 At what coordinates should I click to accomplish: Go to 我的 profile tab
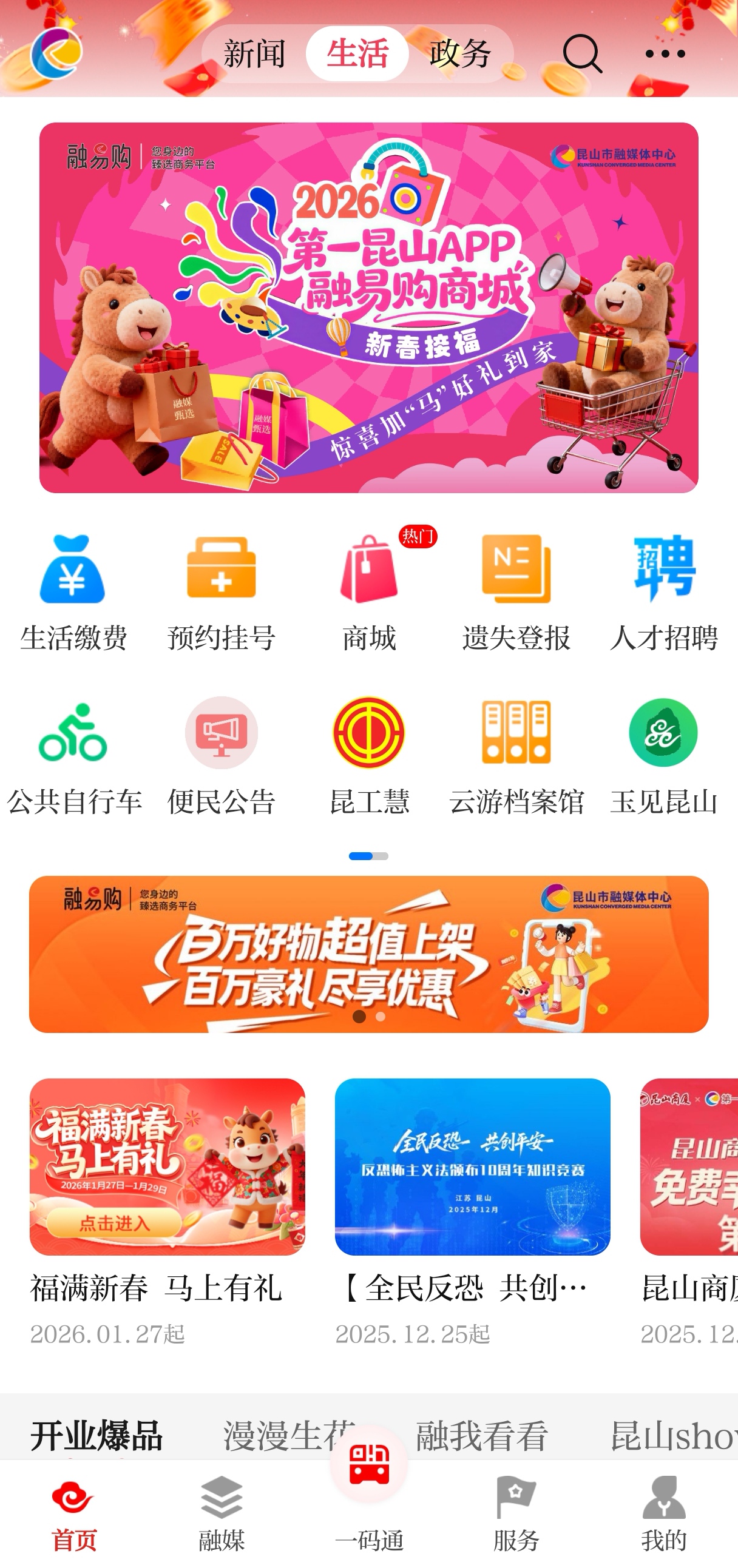(x=663, y=1513)
